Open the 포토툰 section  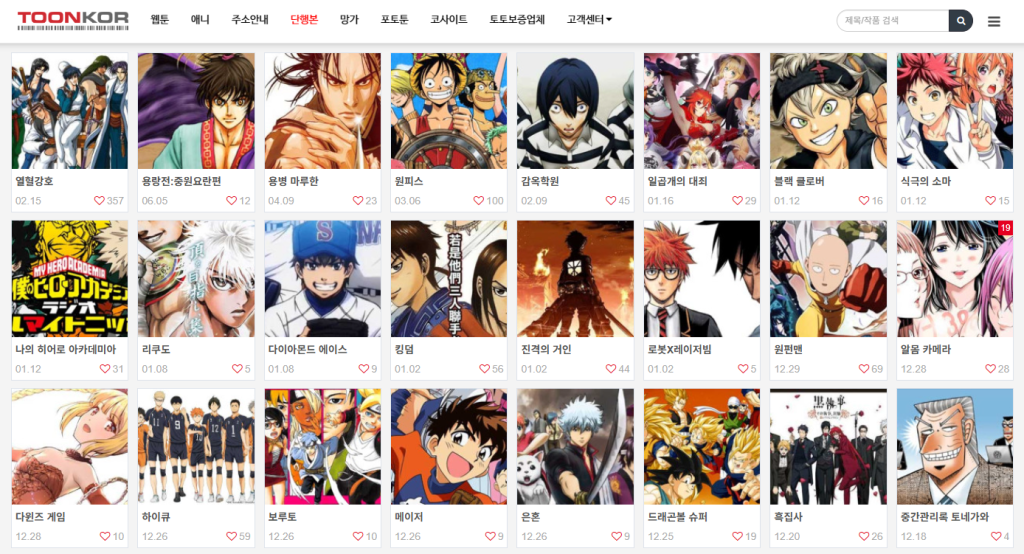click(394, 20)
